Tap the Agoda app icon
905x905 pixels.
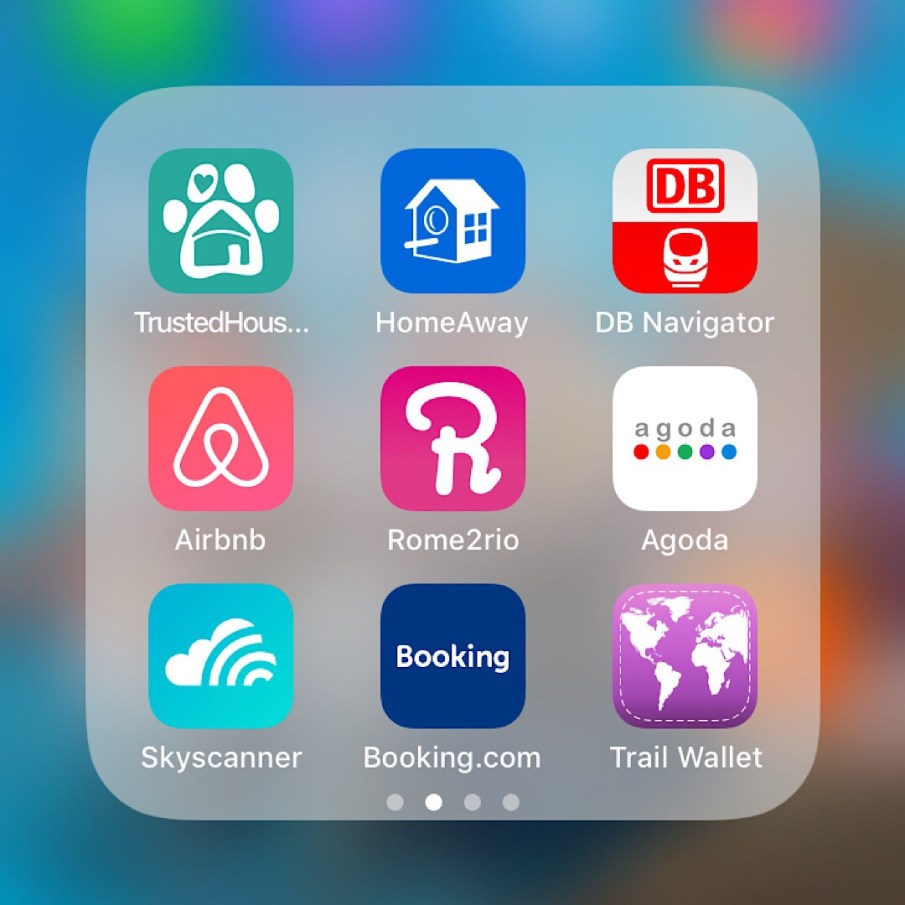click(x=684, y=438)
